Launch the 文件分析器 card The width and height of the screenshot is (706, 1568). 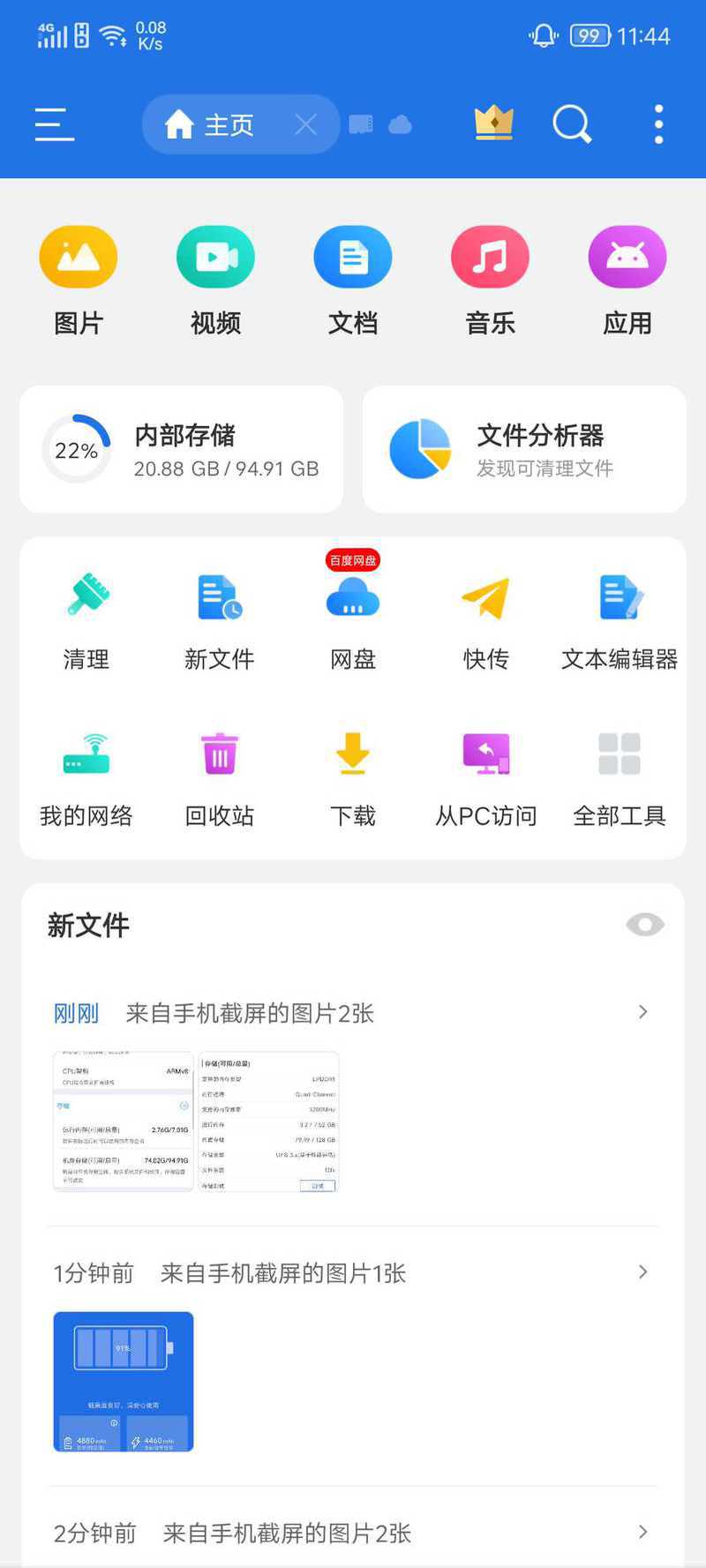tap(524, 449)
